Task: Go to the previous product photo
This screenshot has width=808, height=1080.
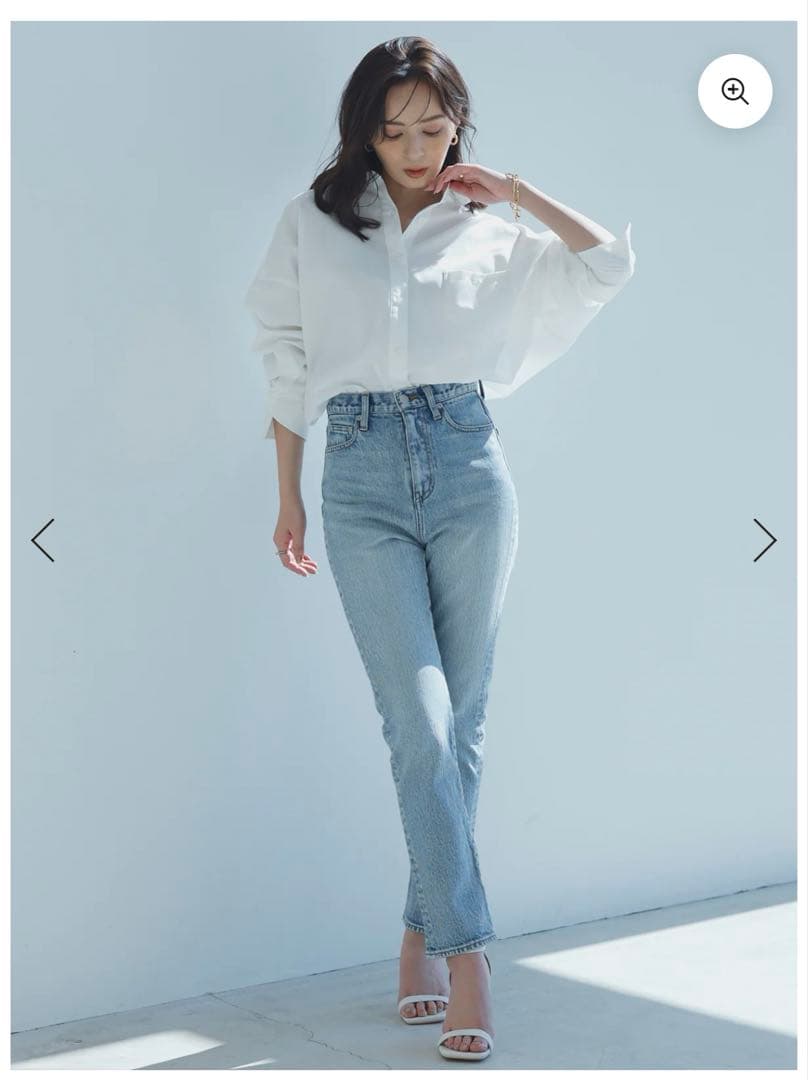Action: click(43, 540)
